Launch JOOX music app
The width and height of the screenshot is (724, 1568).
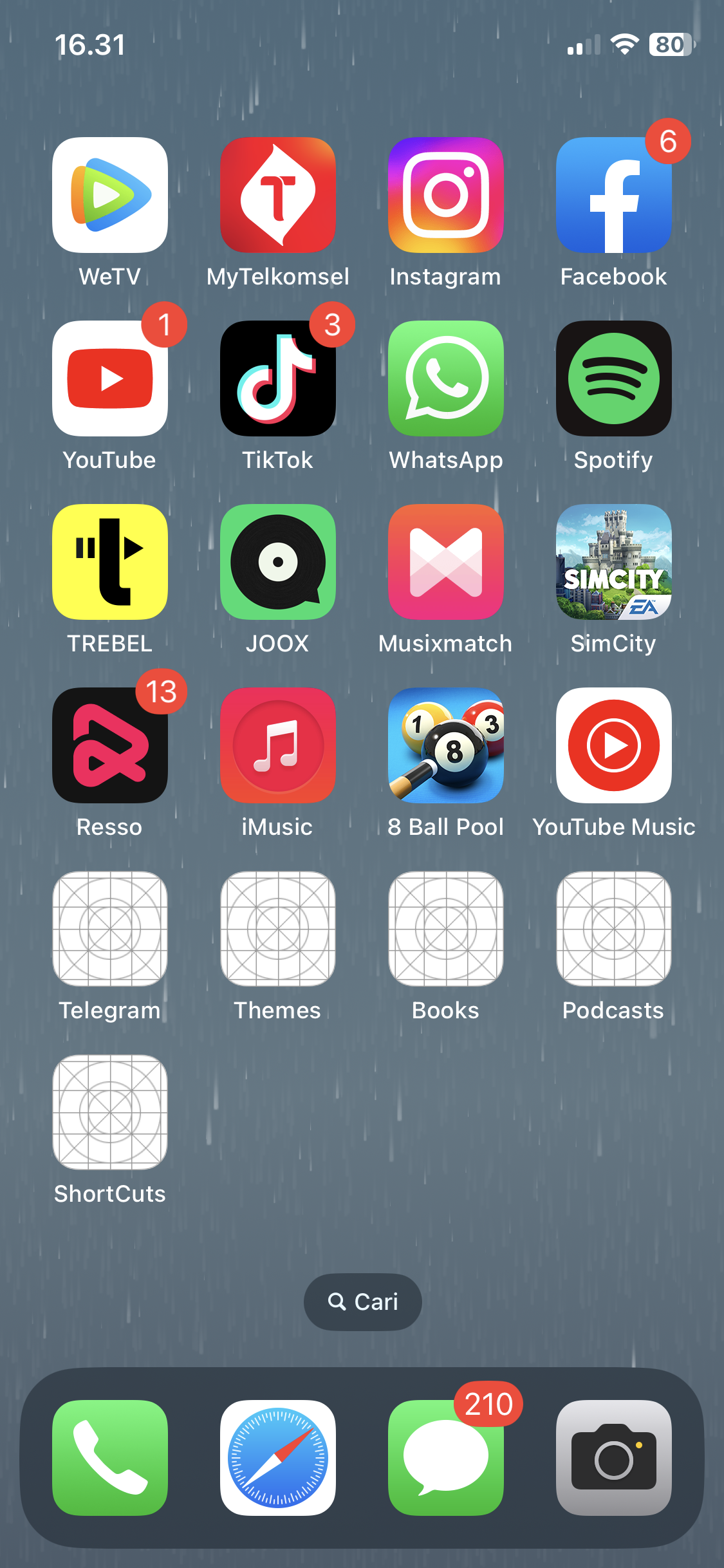pos(278,562)
